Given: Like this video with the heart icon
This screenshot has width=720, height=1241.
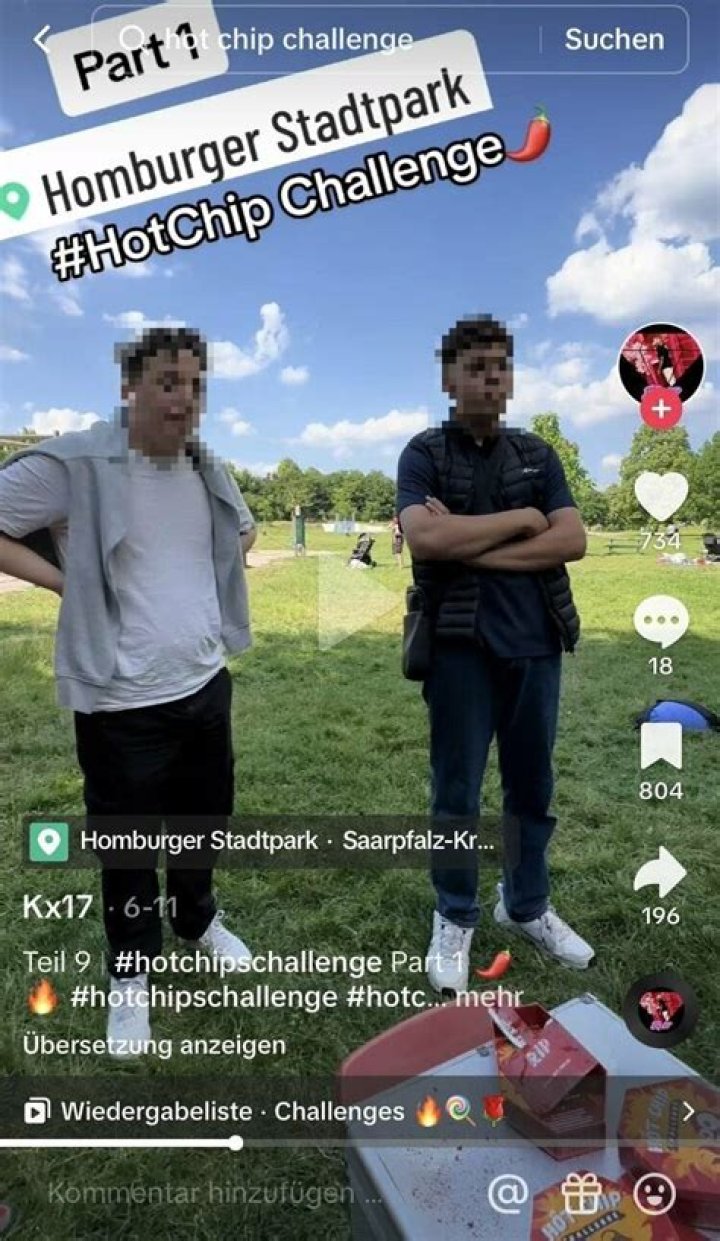Looking at the screenshot, I should [x=661, y=497].
